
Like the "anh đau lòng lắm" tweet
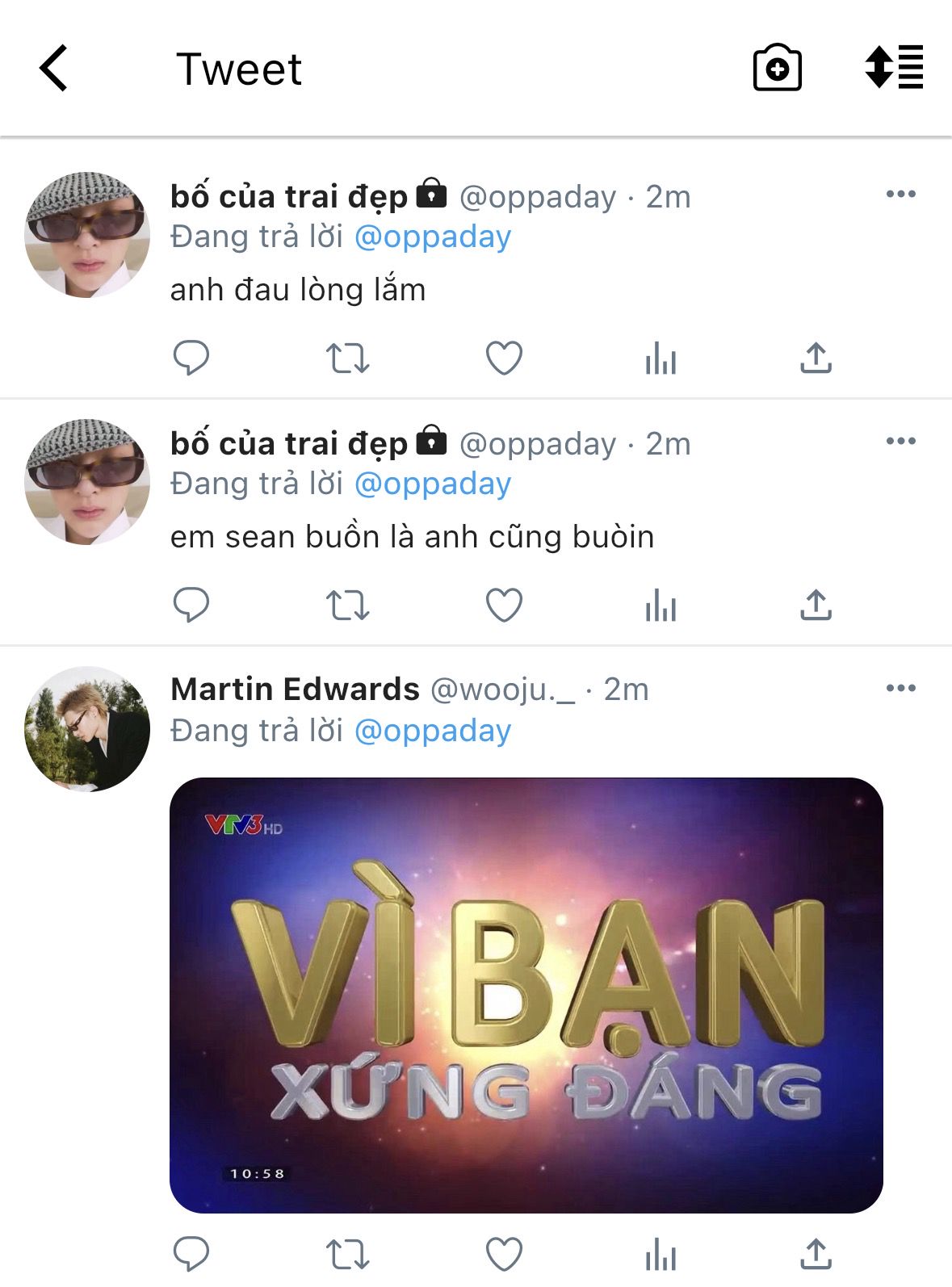pyautogui.click(x=504, y=358)
